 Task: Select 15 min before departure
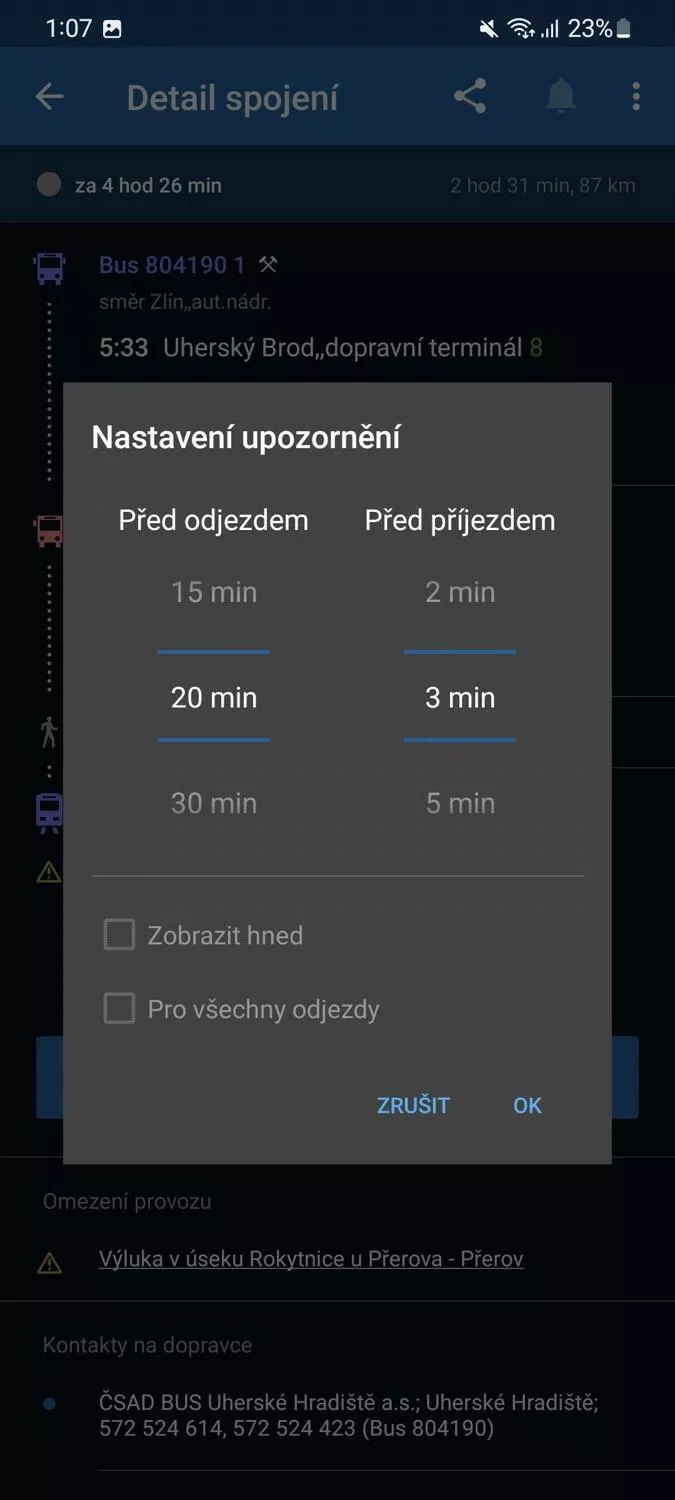pyautogui.click(x=214, y=592)
